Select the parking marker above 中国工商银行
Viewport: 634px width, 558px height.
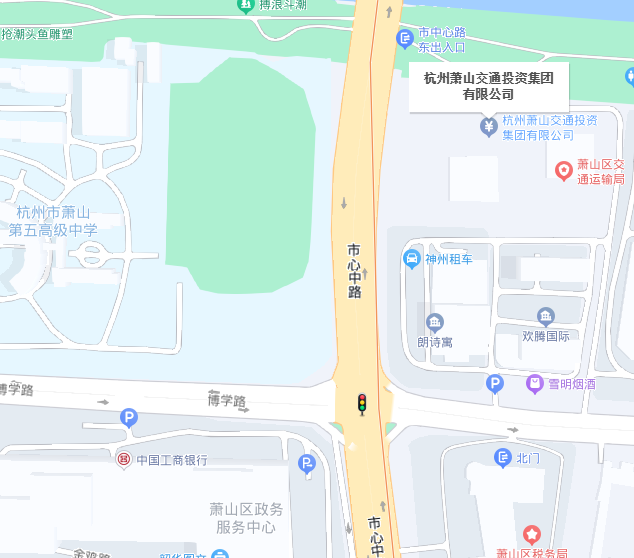coord(128,418)
